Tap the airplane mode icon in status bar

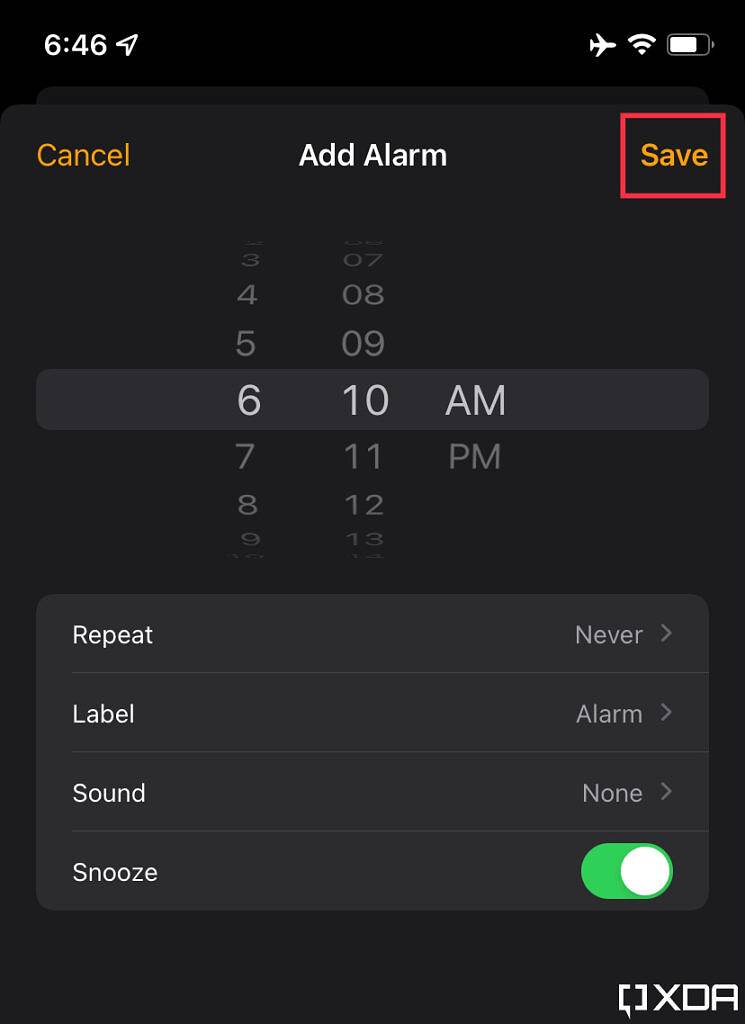coord(601,43)
